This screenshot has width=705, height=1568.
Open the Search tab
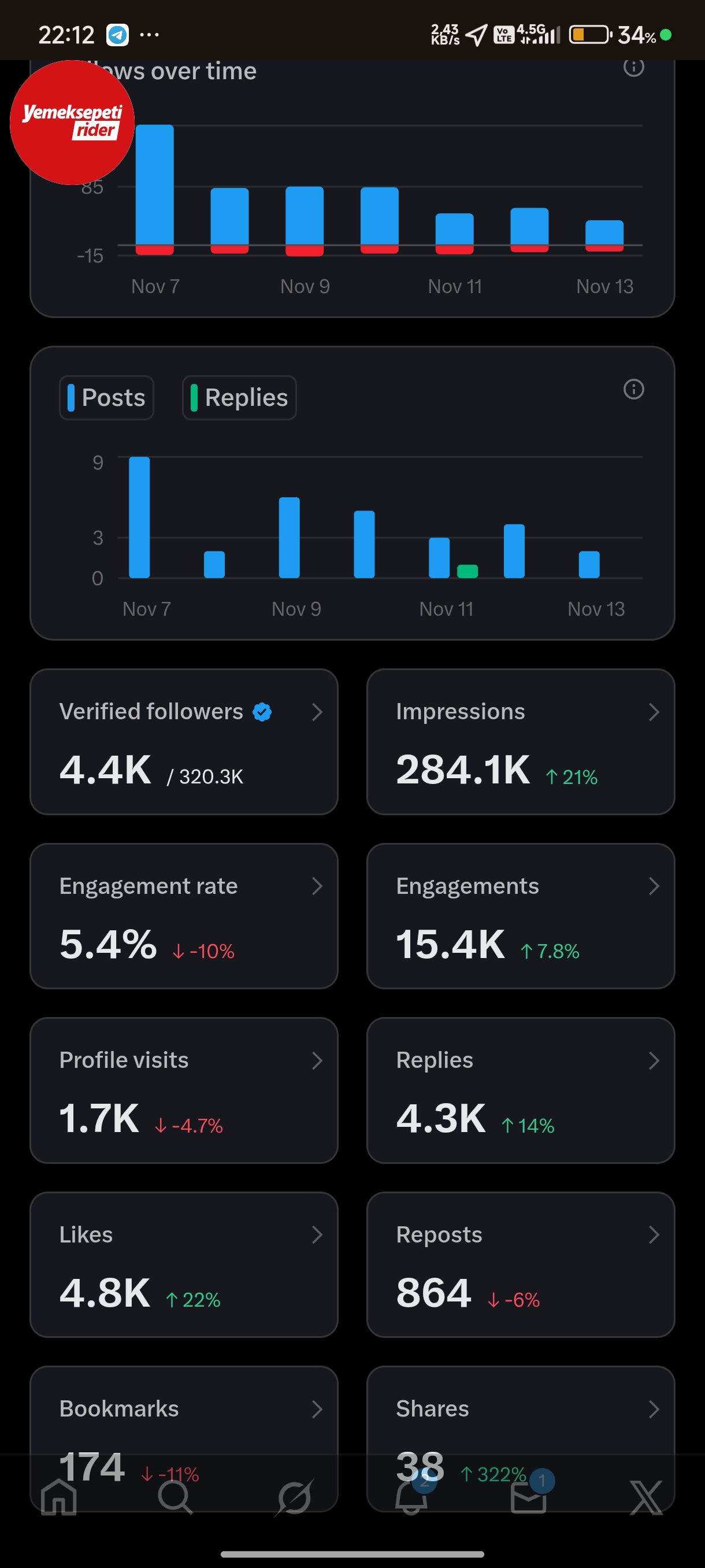[x=175, y=1497]
